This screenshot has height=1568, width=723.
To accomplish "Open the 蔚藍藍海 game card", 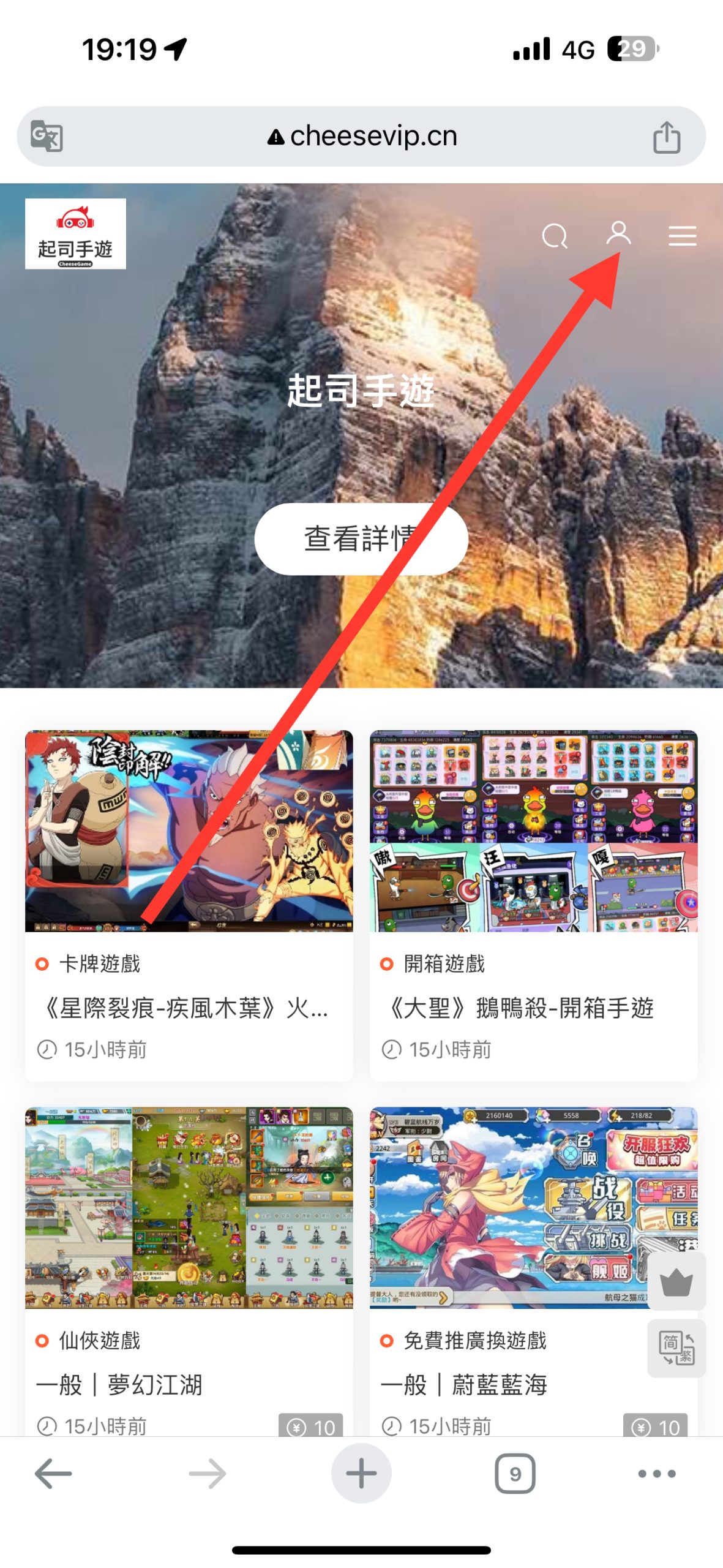I will (533, 1271).
